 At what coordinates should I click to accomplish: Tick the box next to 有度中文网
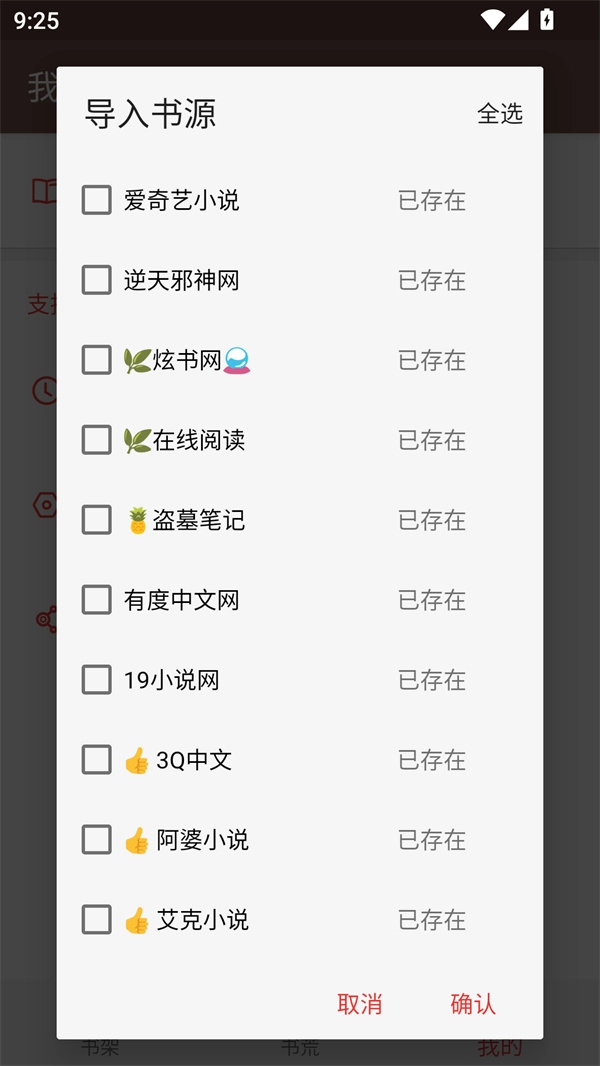[97, 600]
